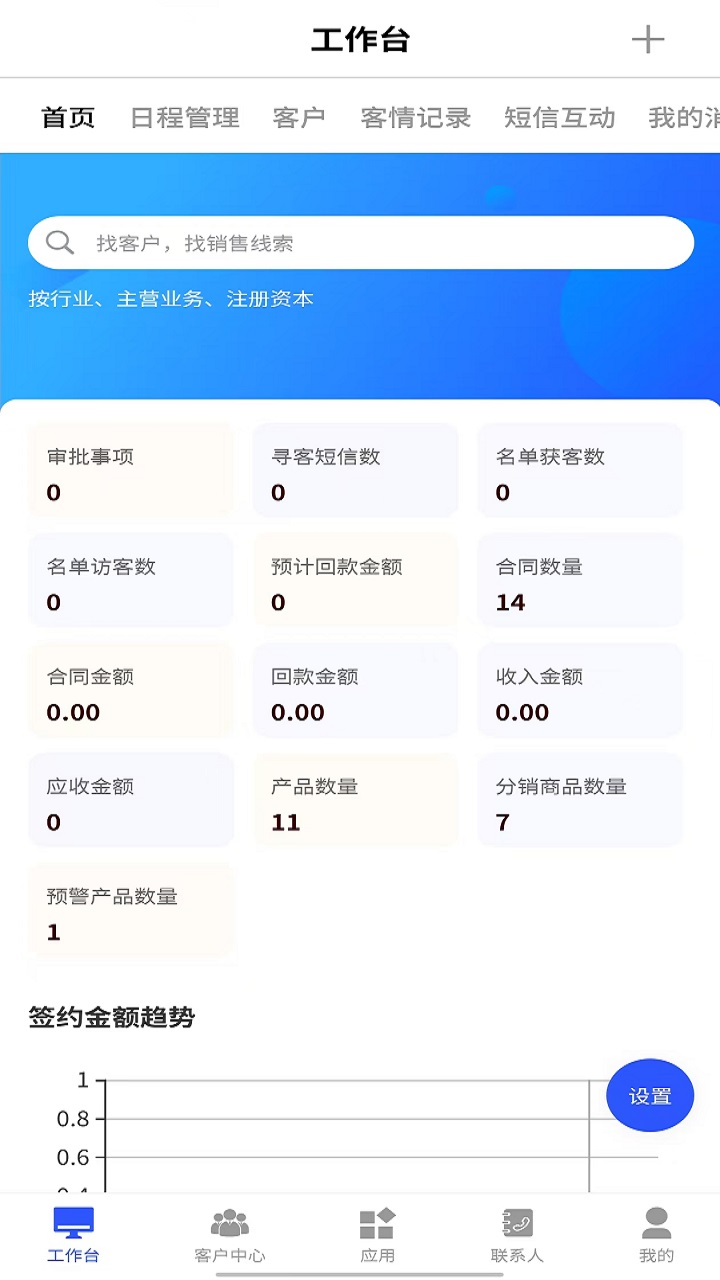This screenshot has height=1280, width=720.
Task: Switch to the 日程管理 tab
Action: (185, 118)
